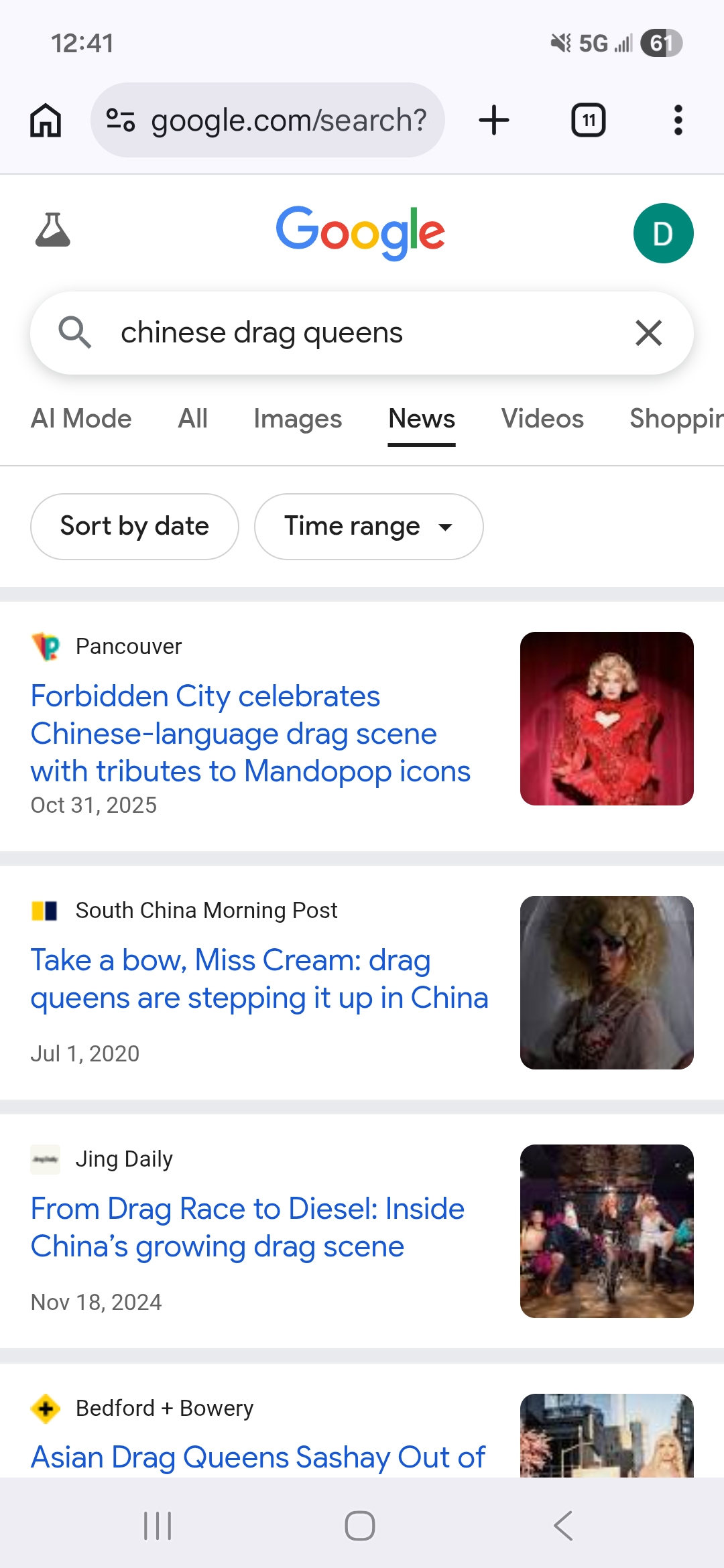Open the tab switcher showing 11 tabs

(588, 121)
